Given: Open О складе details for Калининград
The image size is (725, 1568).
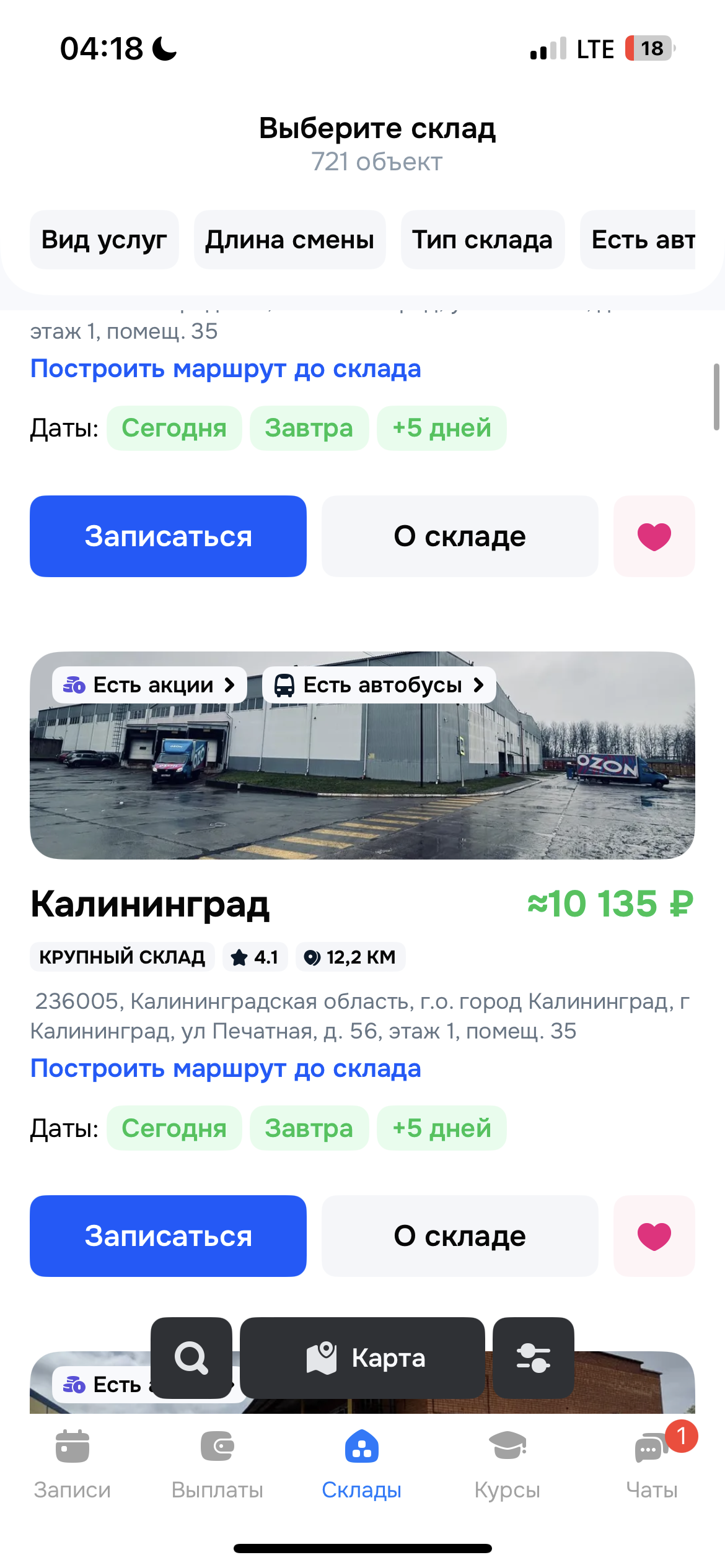Looking at the screenshot, I should [460, 1236].
